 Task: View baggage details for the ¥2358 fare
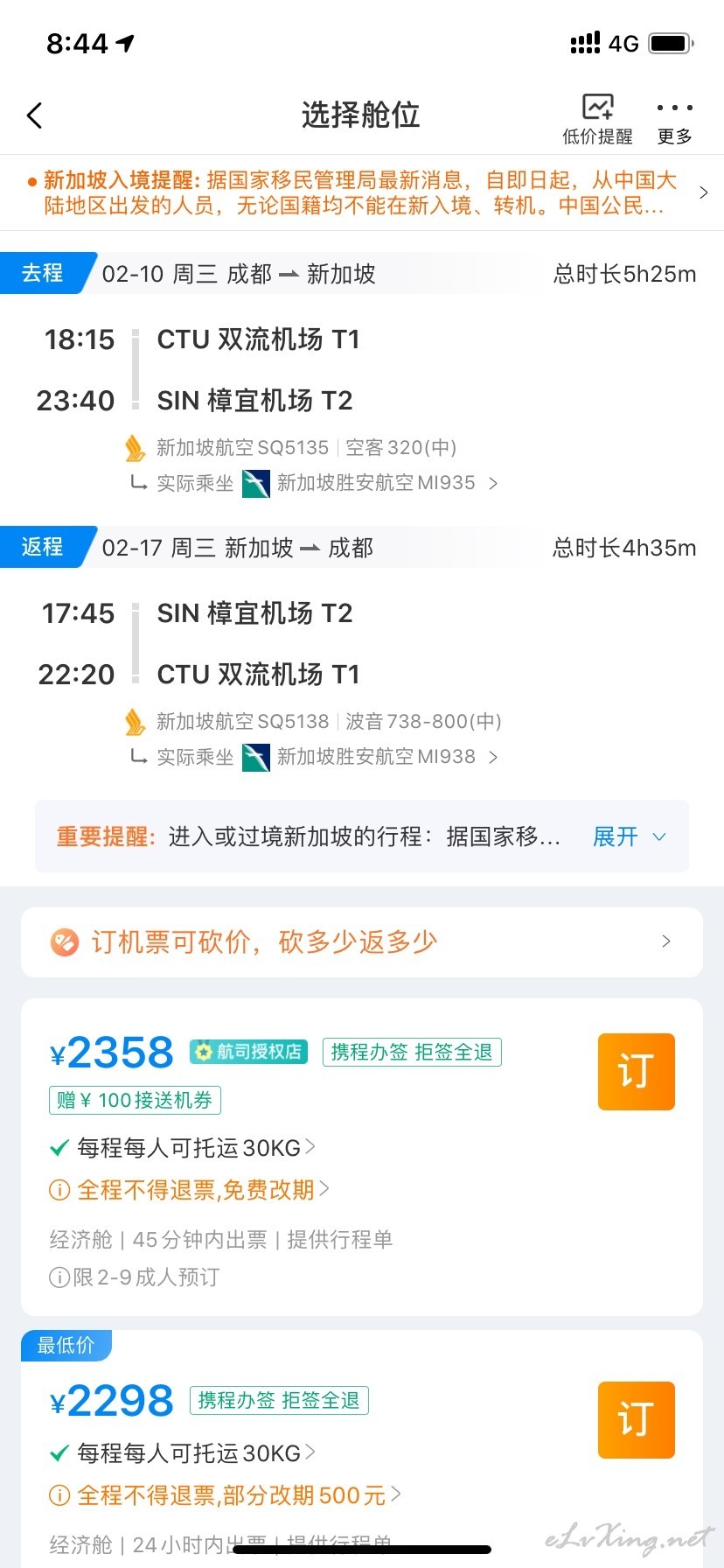pyautogui.click(x=183, y=1147)
